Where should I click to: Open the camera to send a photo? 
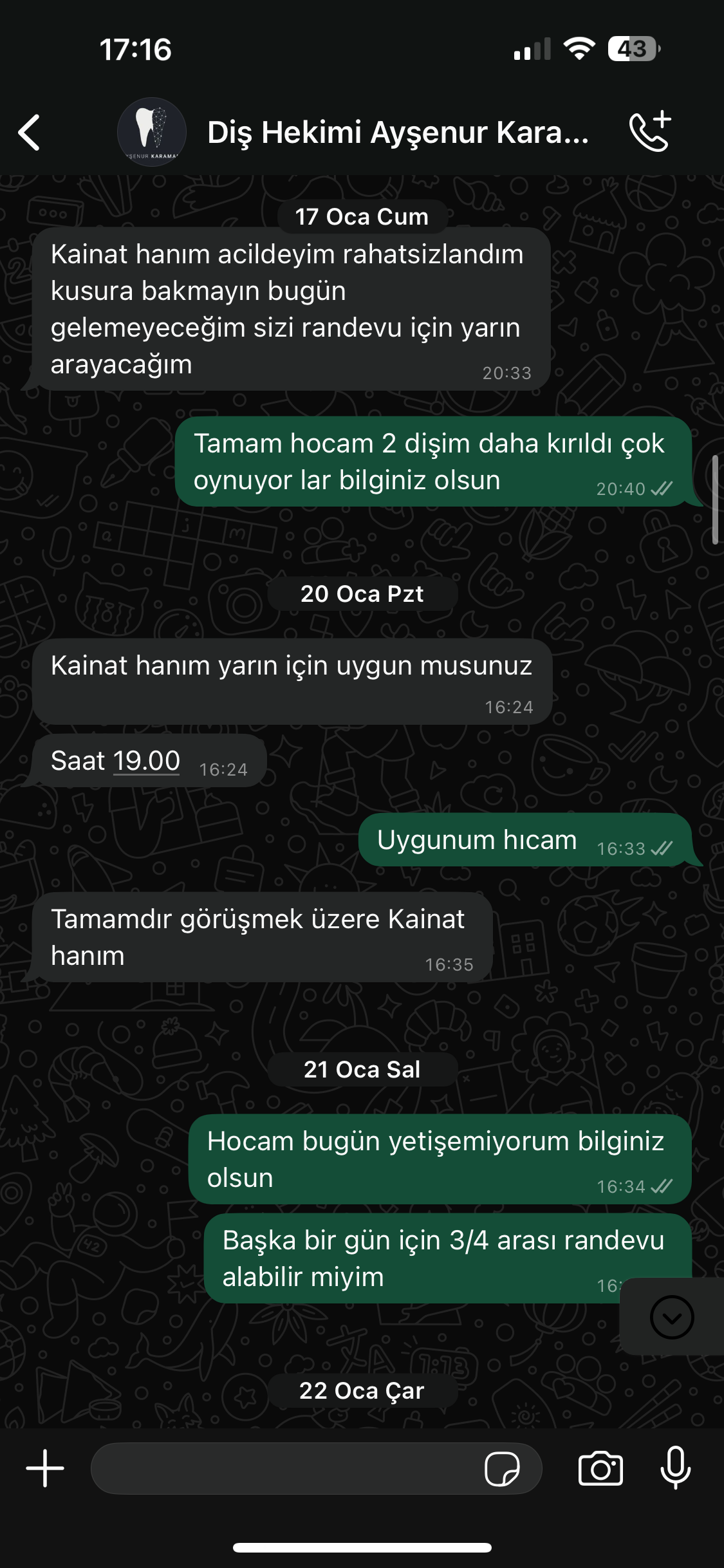(x=600, y=1468)
